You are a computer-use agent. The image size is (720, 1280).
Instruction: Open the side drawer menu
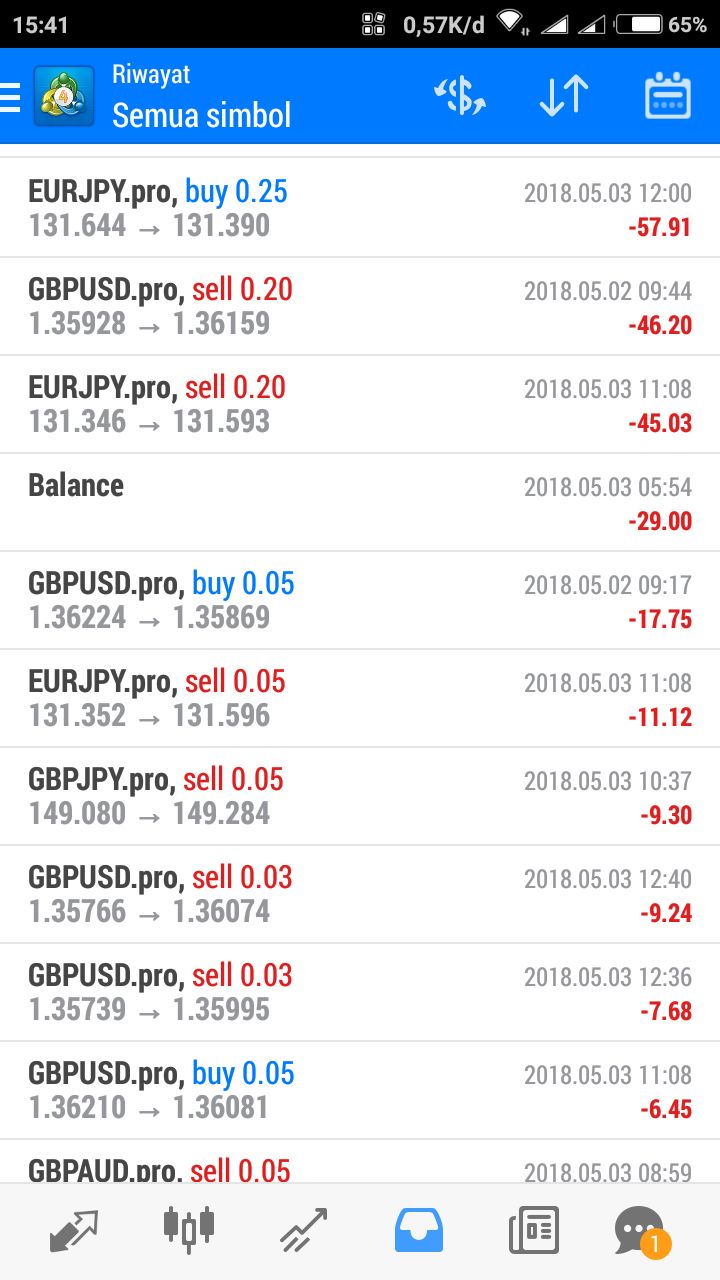(12, 97)
